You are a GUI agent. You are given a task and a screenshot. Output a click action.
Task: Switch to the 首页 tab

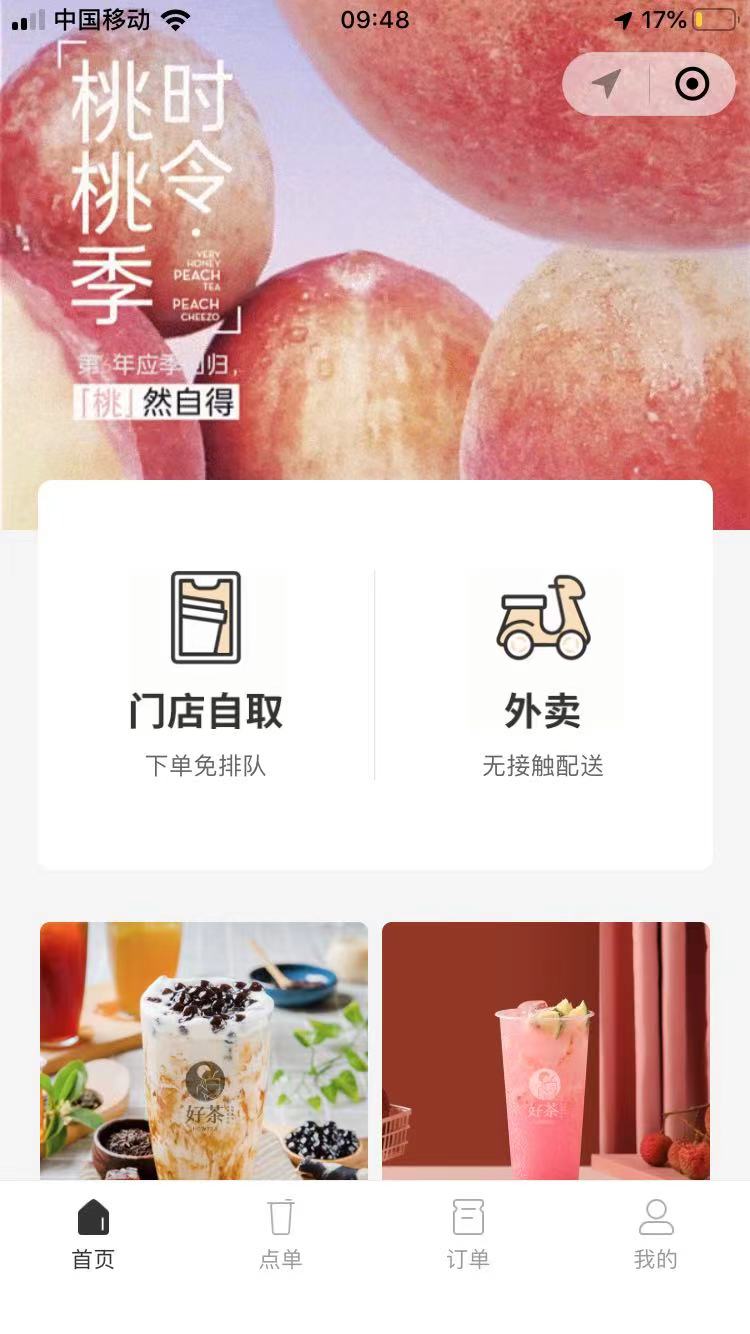point(94,1235)
